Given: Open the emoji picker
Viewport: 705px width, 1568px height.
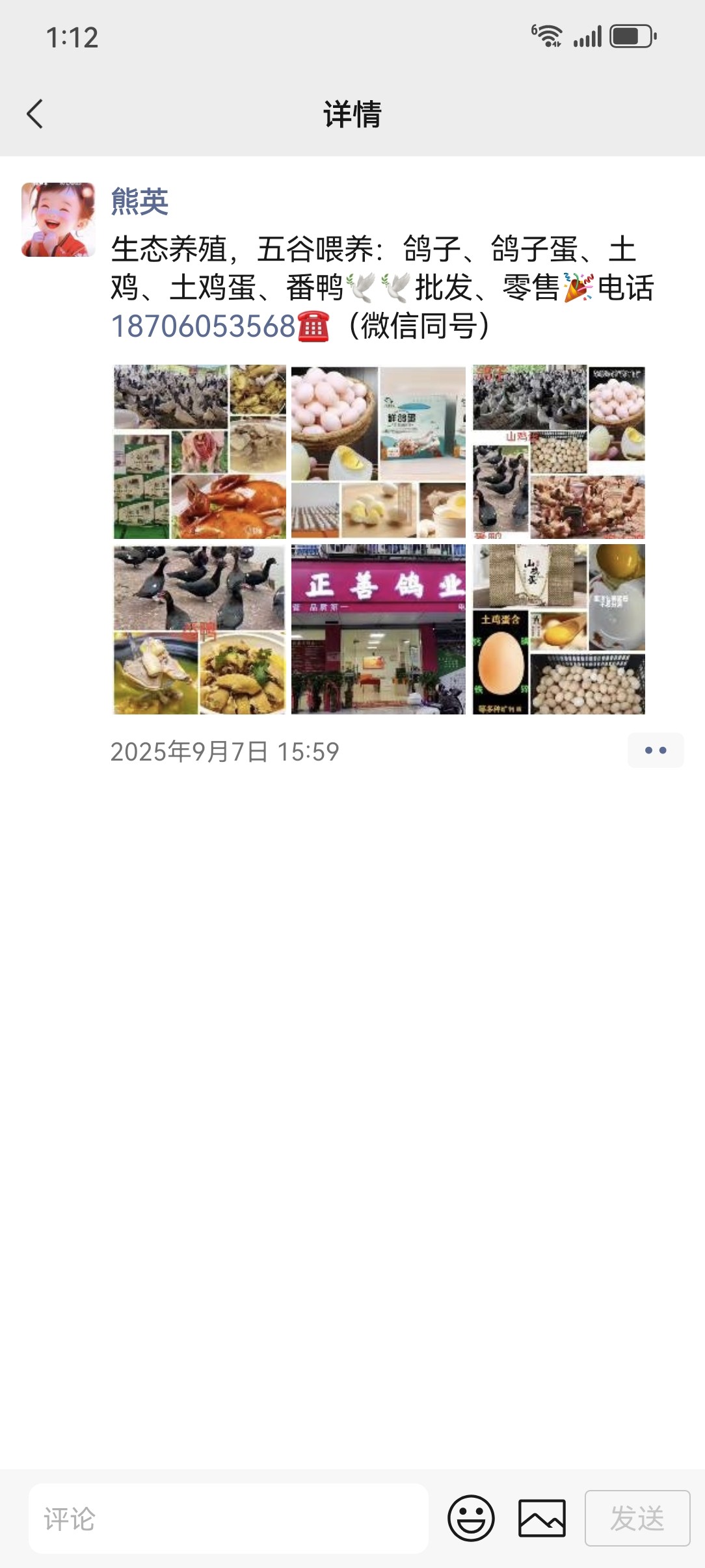Looking at the screenshot, I should click(x=471, y=1519).
